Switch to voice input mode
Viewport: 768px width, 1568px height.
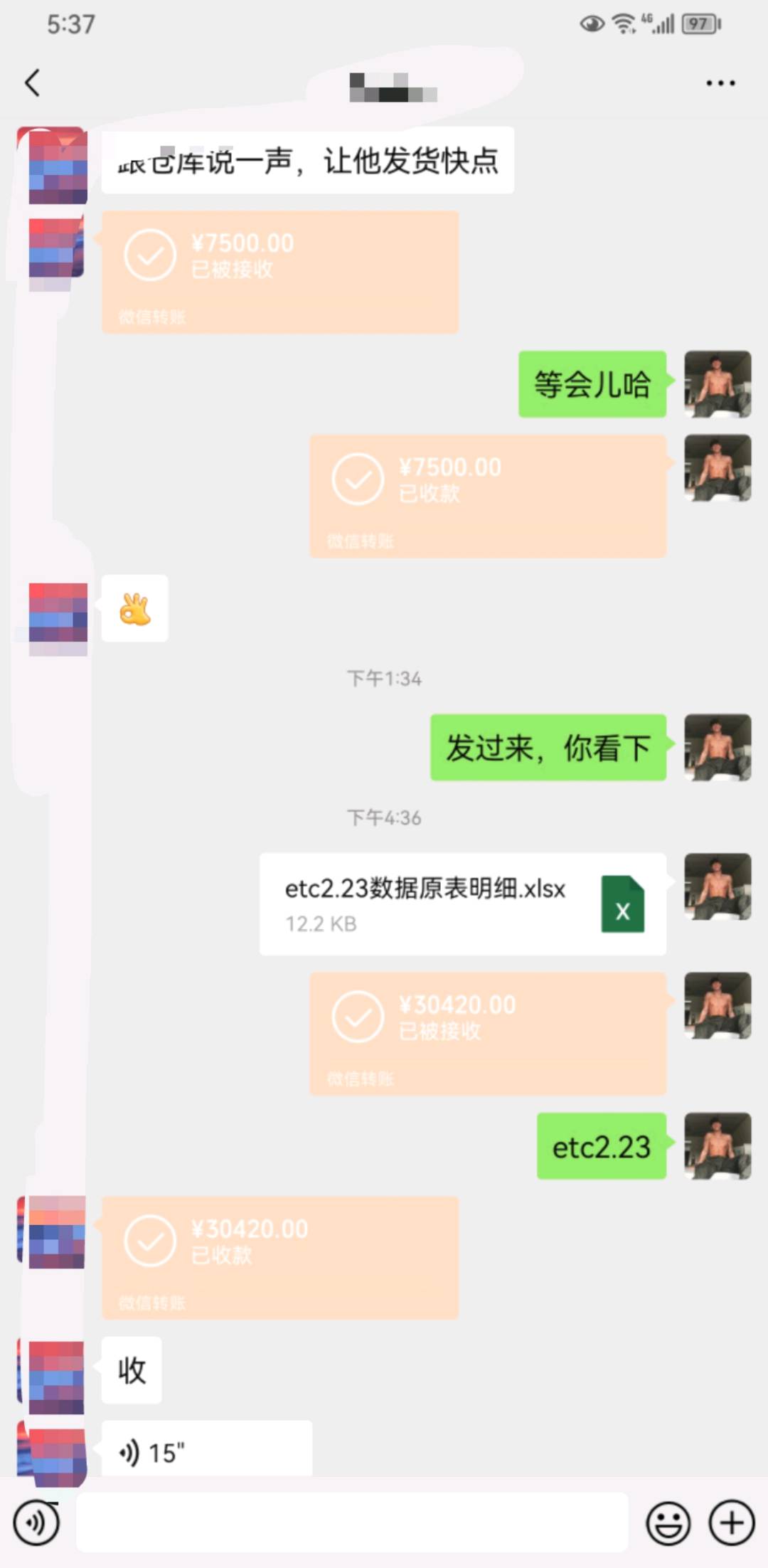[36, 1522]
